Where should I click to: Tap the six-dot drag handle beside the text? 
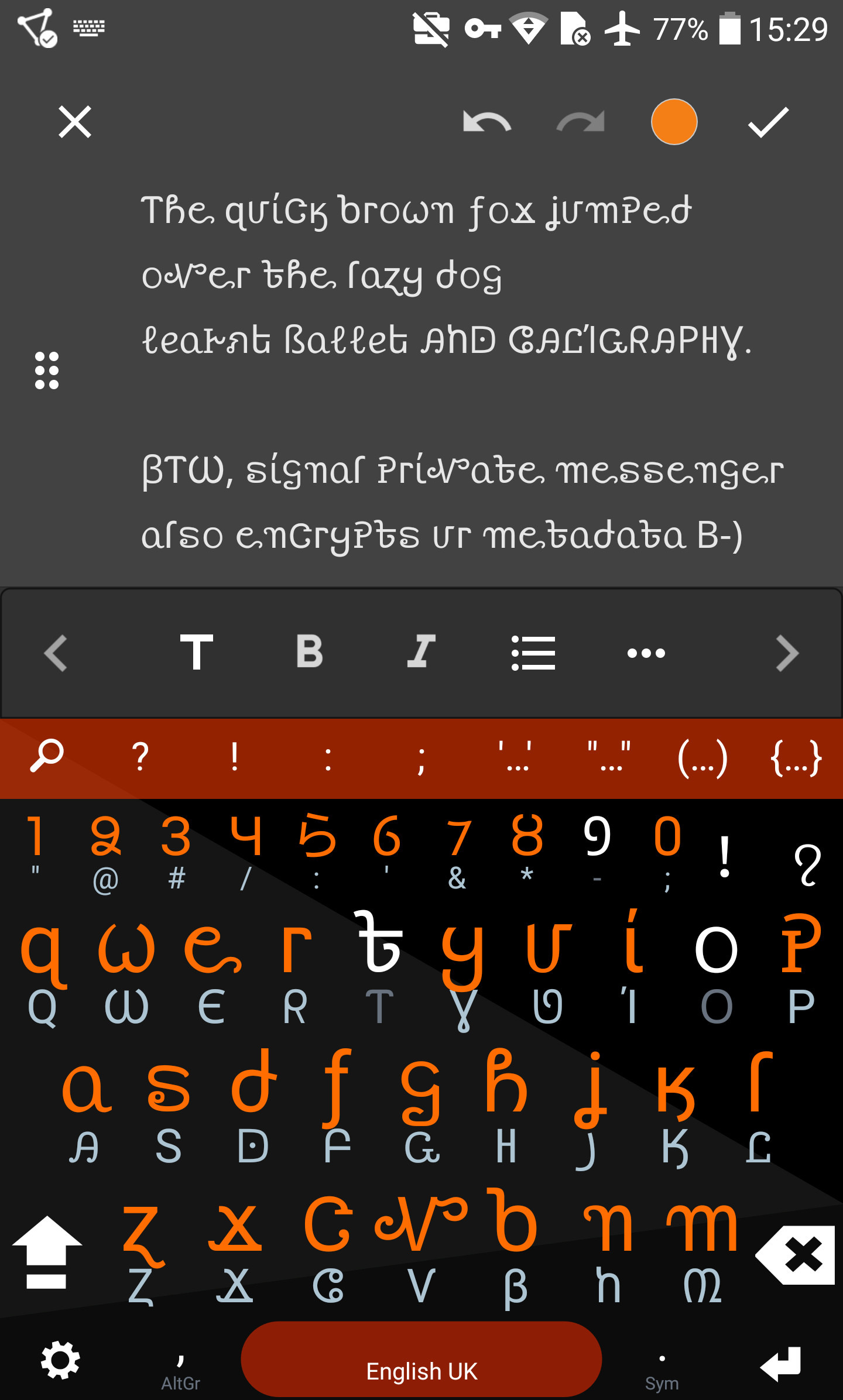tap(47, 370)
